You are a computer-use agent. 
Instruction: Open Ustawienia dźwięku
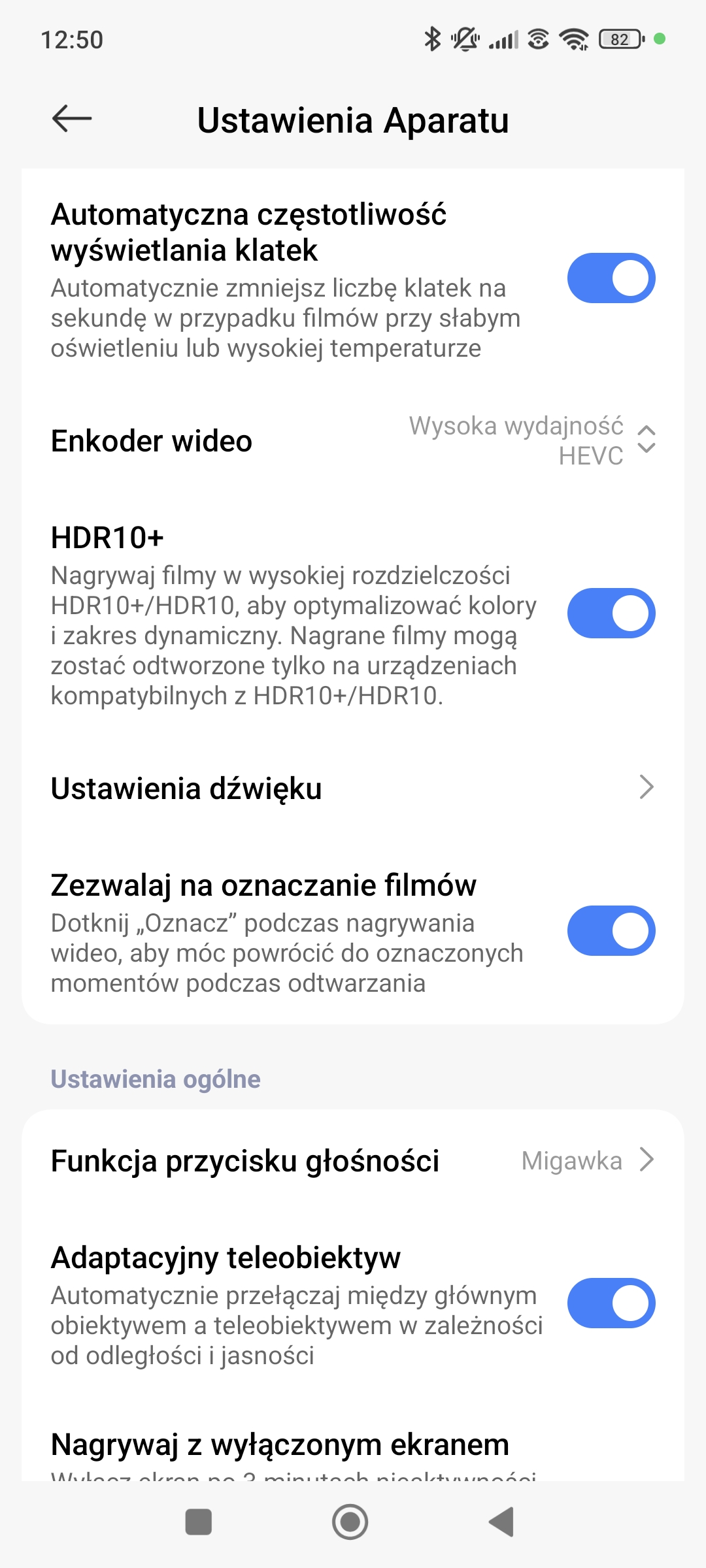353,788
